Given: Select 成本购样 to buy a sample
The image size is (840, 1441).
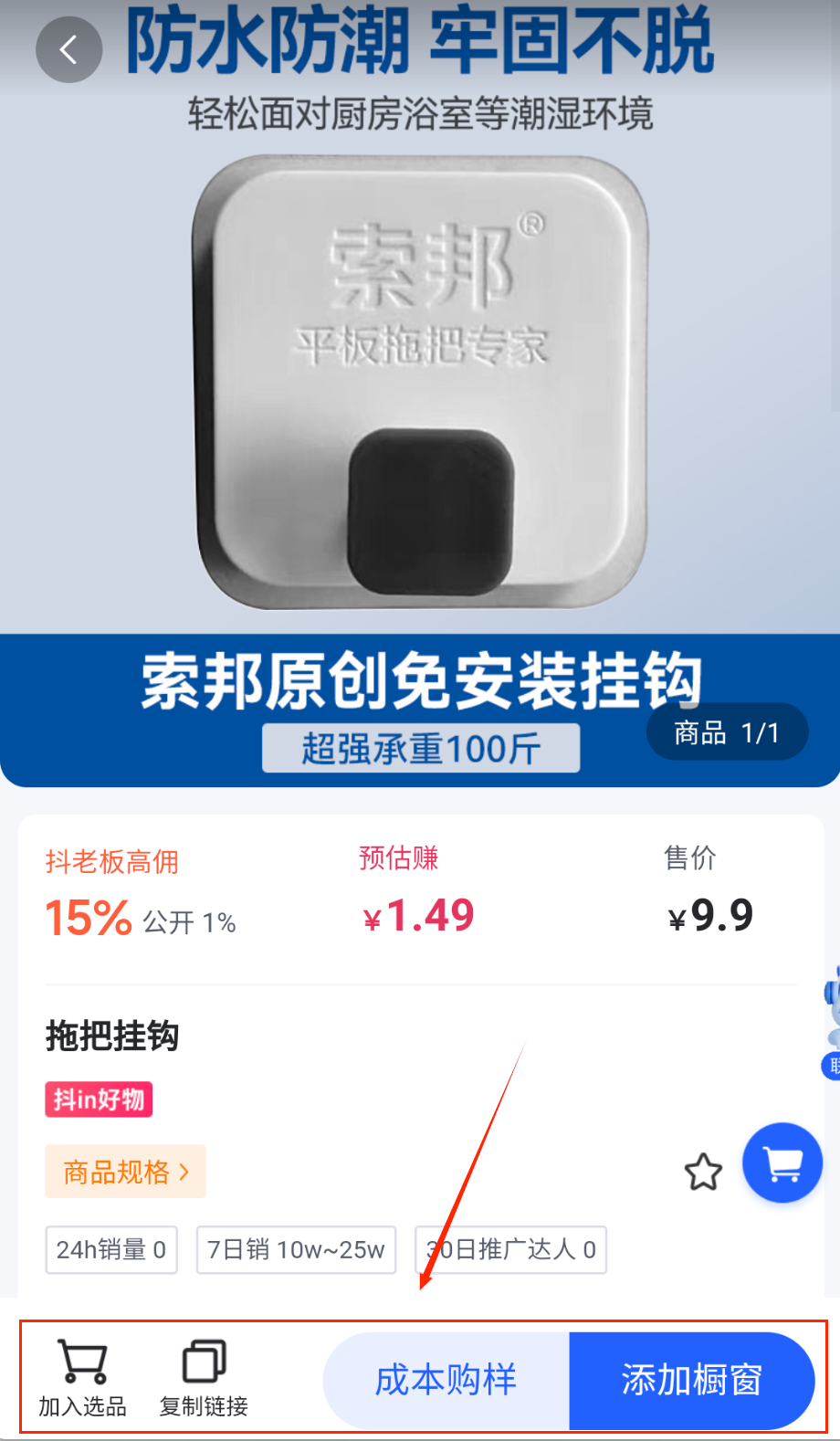Looking at the screenshot, I should pos(446,1380).
